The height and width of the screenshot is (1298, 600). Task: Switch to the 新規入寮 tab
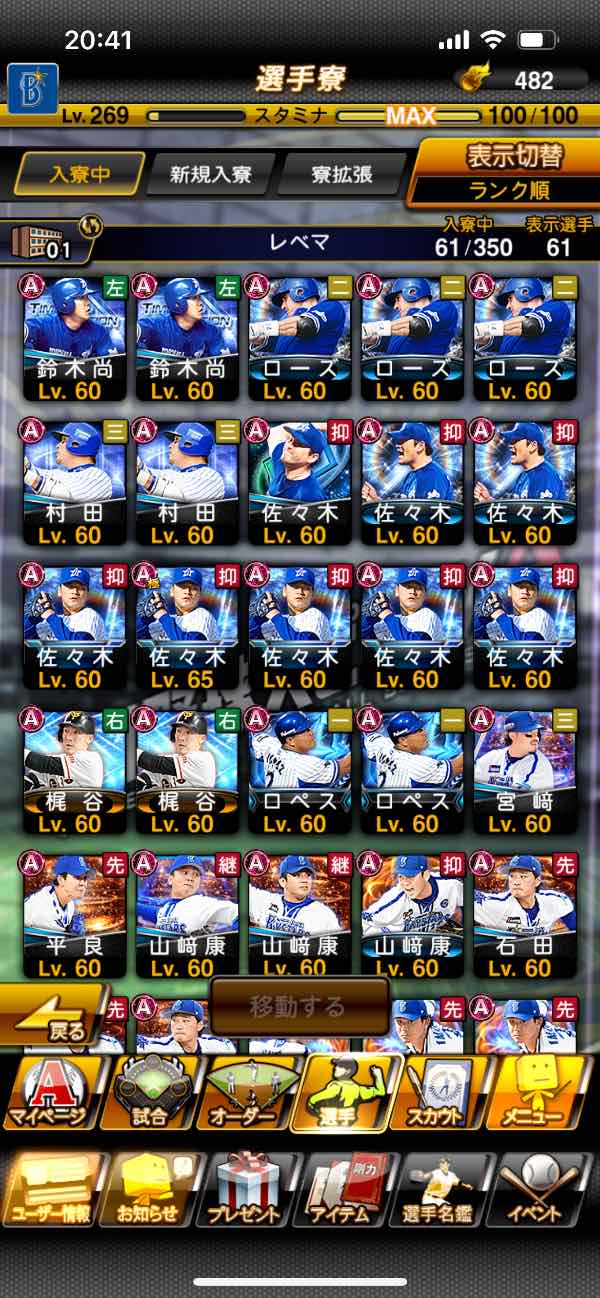[209, 174]
